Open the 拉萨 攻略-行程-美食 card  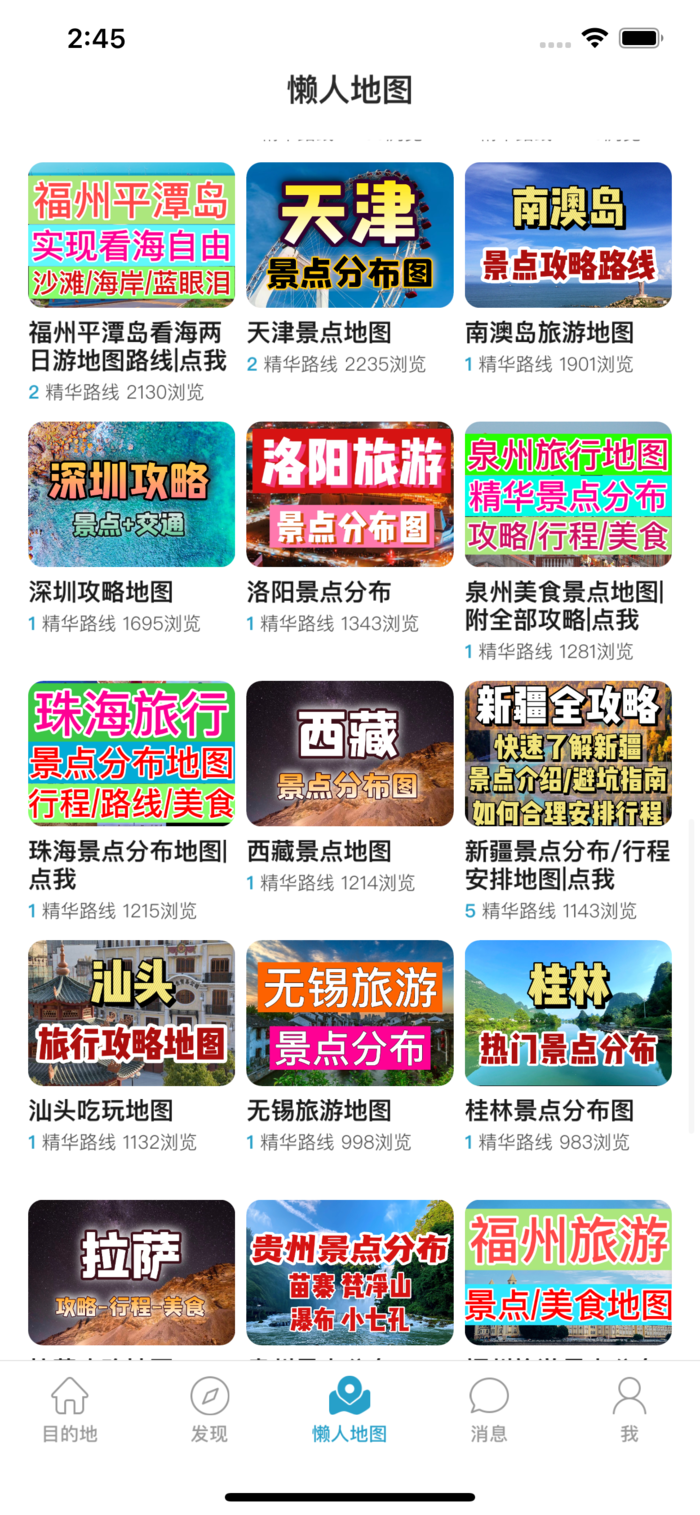(131, 1272)
